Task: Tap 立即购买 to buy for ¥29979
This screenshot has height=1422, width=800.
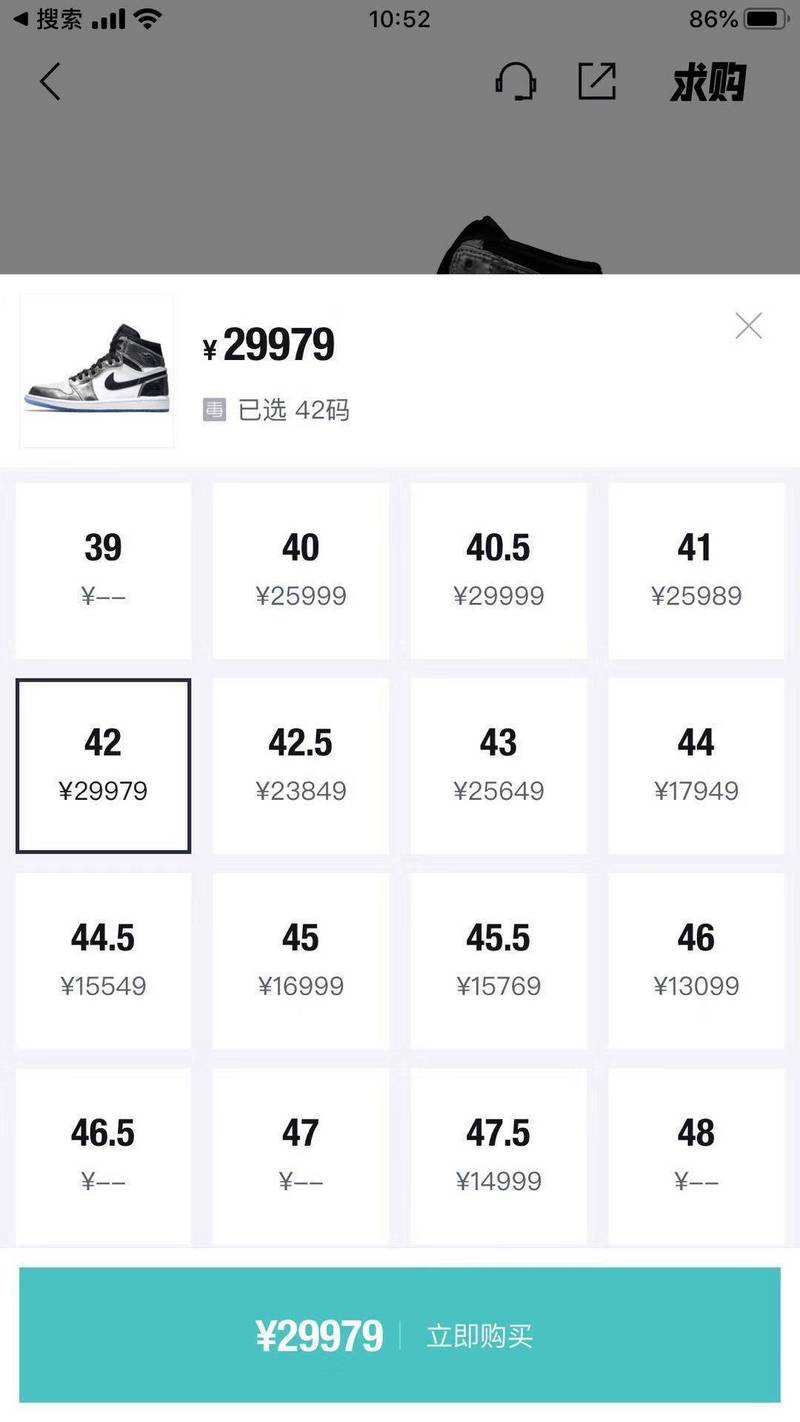Action: tap(400, 1335)
